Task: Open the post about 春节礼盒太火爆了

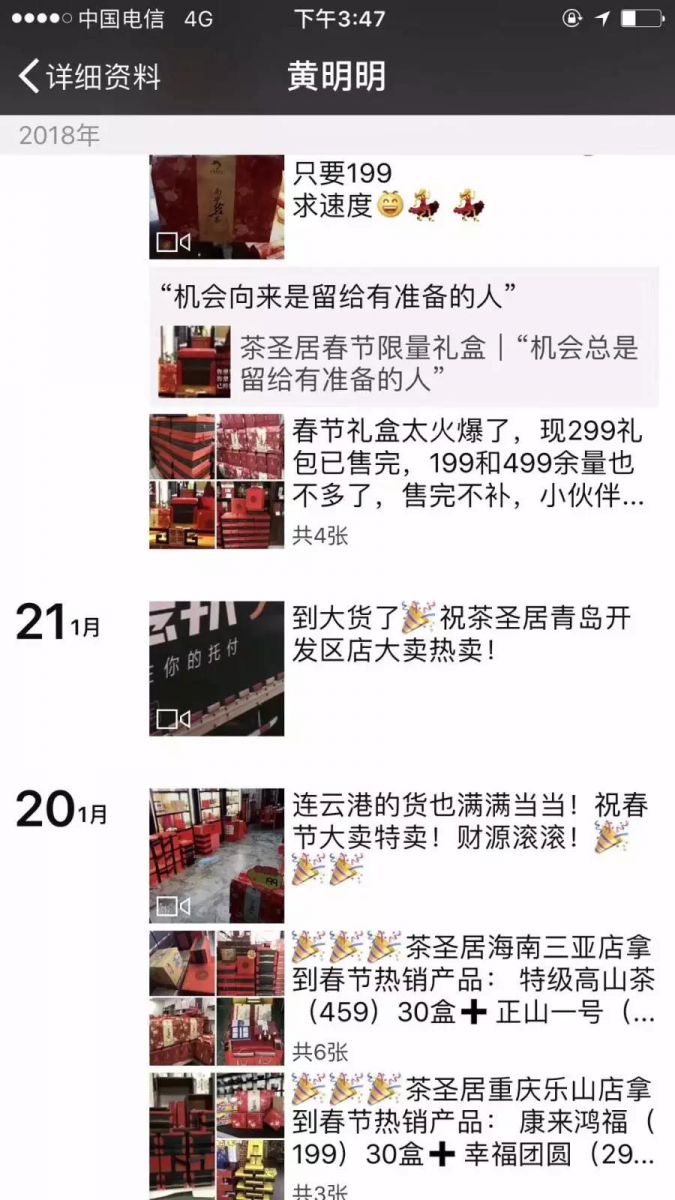Action: [x=216, y=482]
